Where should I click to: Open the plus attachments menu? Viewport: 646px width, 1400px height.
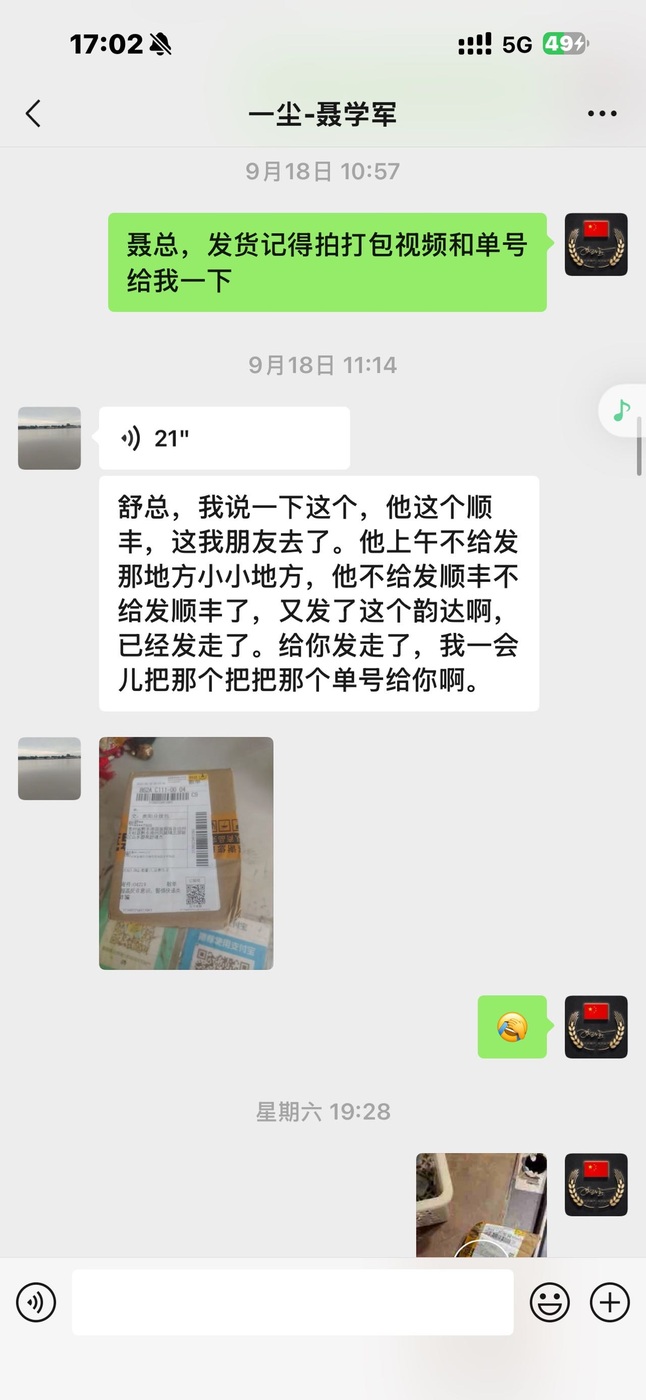tap(610, 1302)
